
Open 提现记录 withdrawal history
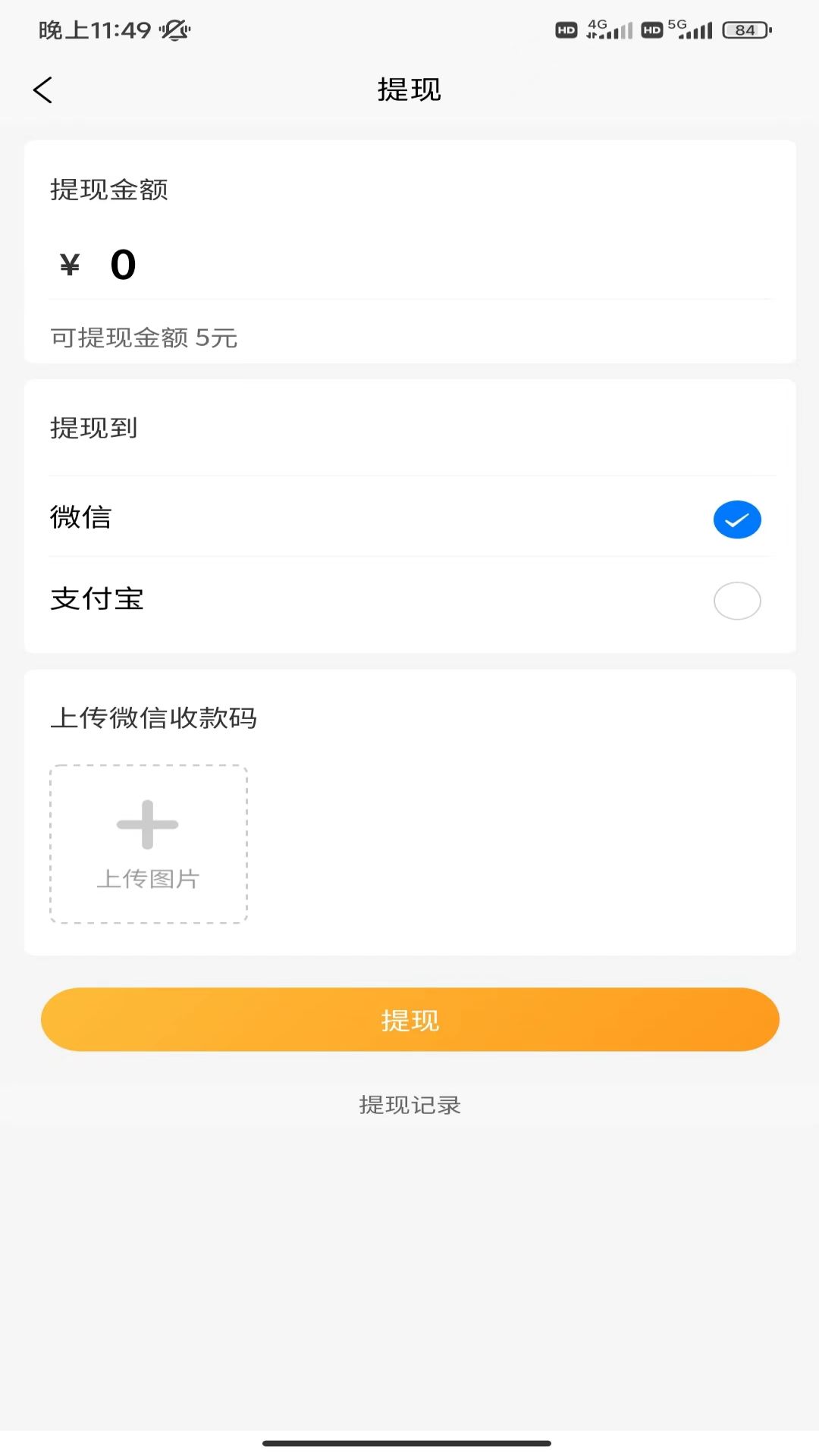pos(409,1105)
